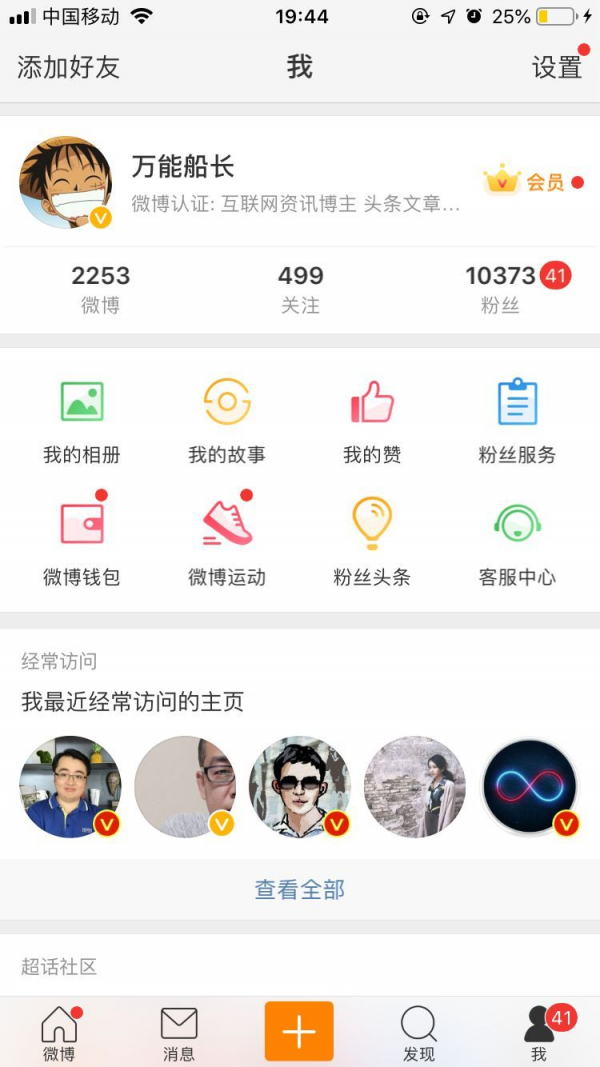Viewport: 600px width, 1067px height.
Task: Tap 查看全部 to see all visited pages
Action: 300,889
